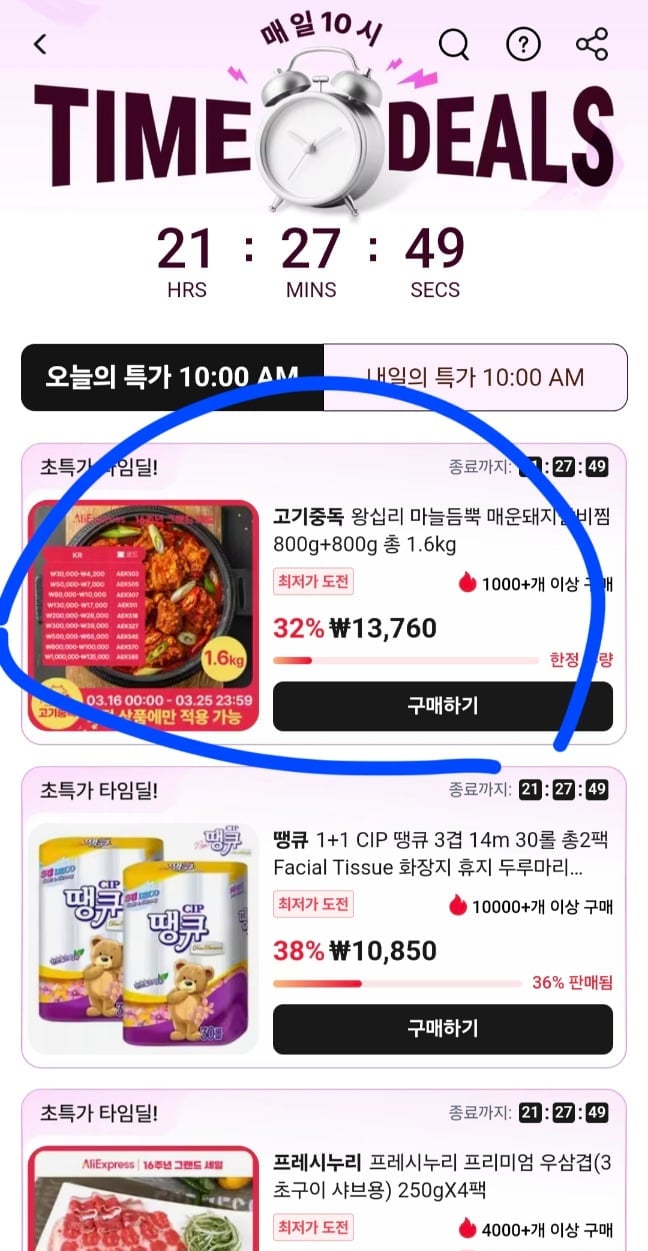The image size is (648, 1251).
Task: Tap 구매하기 for the 고기중독 pork rib deal
Action: pos(442,706)
